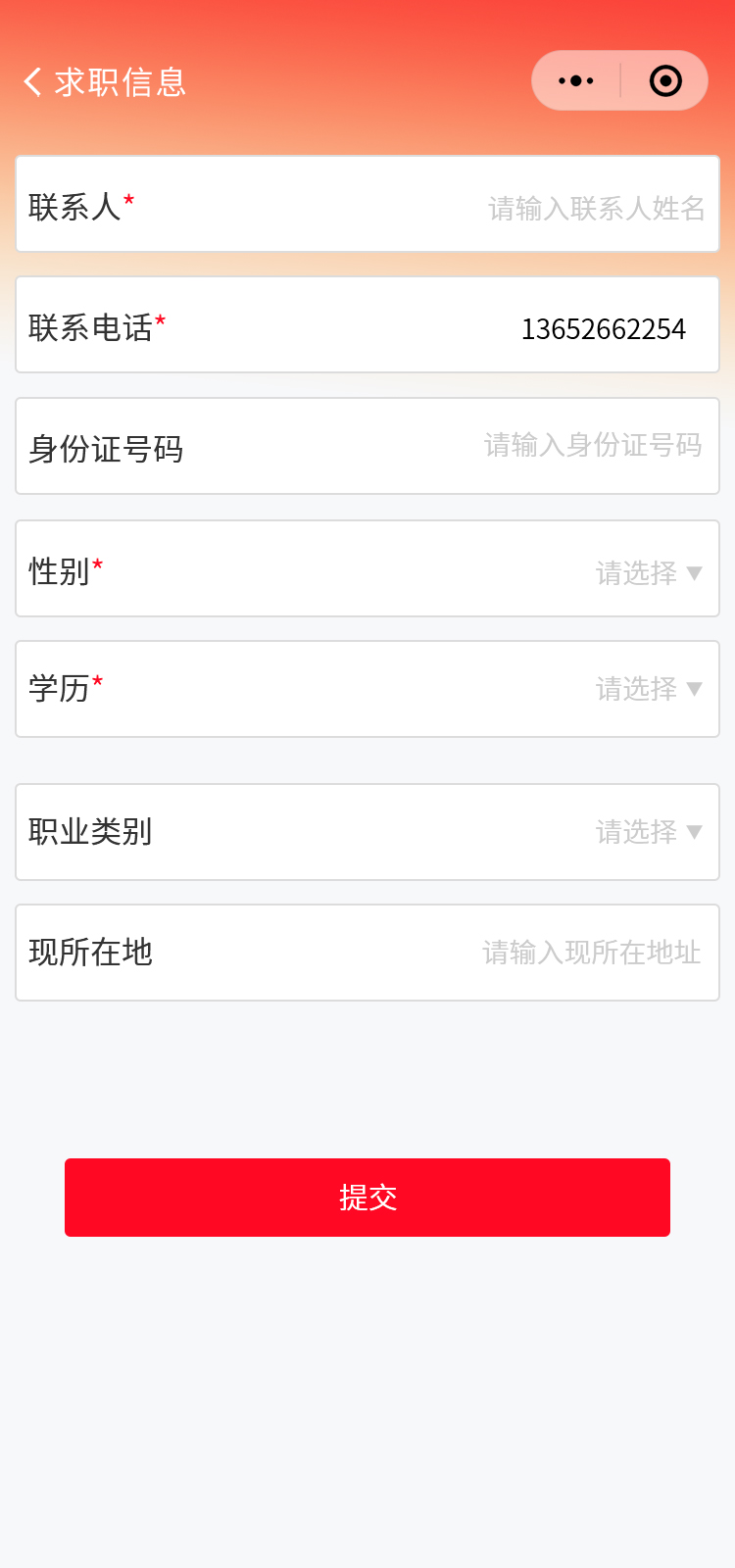Submit the form with the 提交 button
735x1568 pixels.
367,1198
